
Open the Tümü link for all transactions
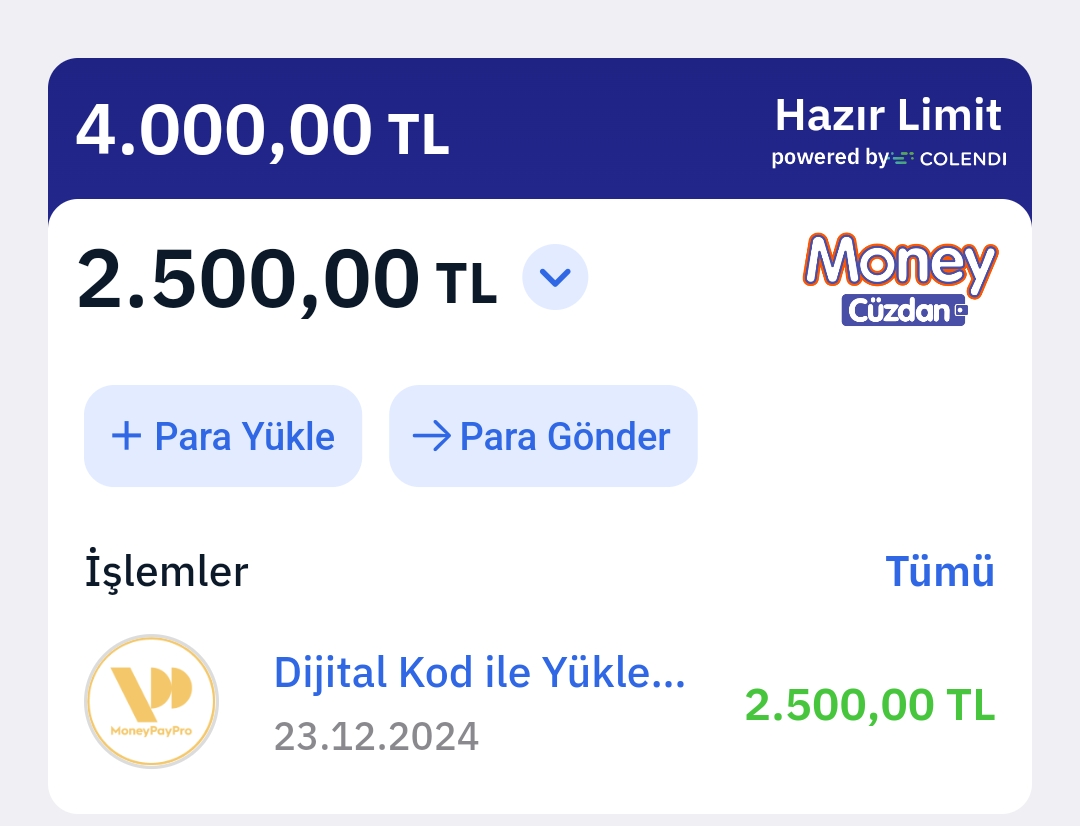tap(939, 571)
